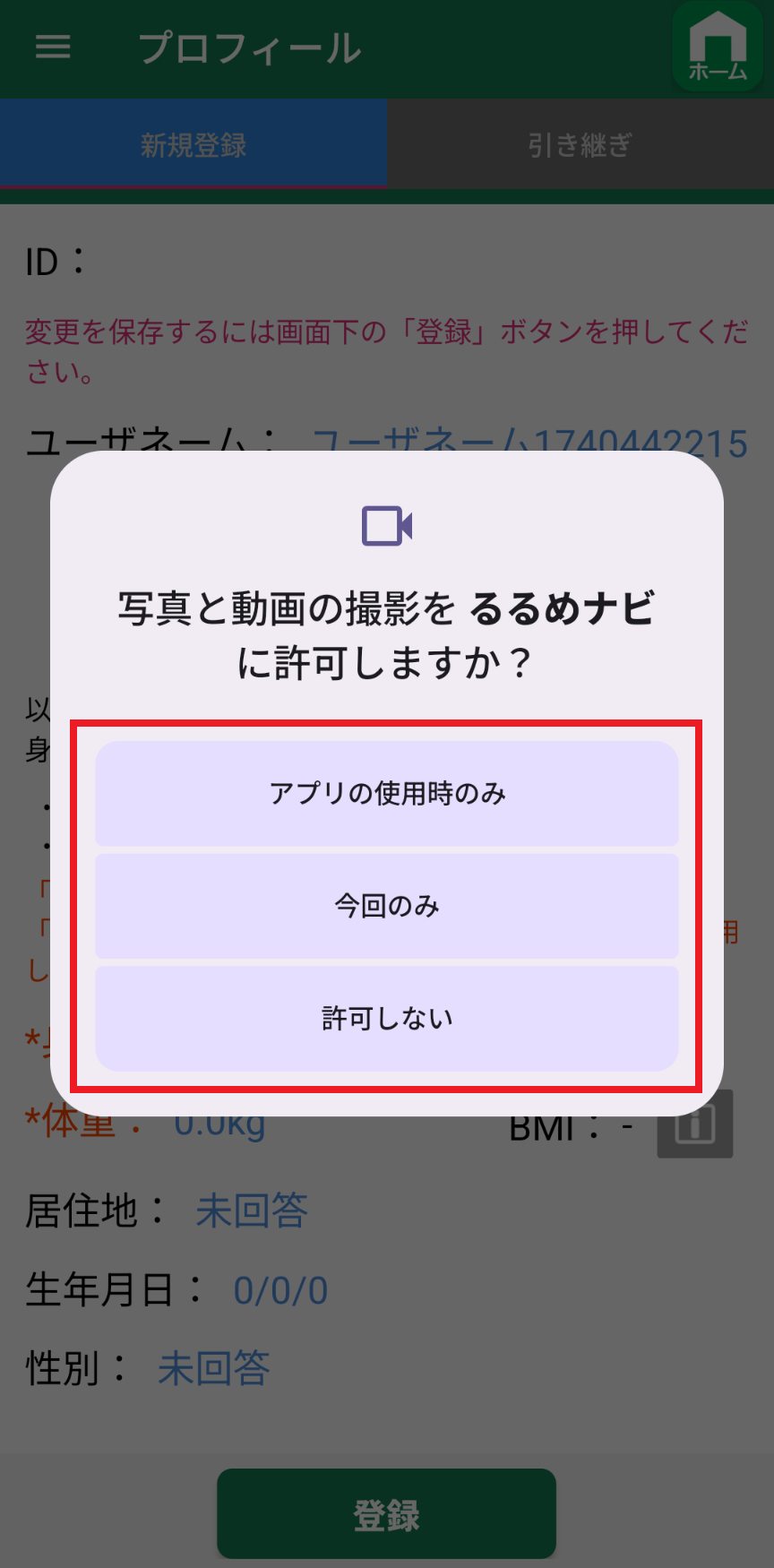Deny the permission with 許可しない
The height and width of the screenshot is (1568, 774).
point(387,1019)
